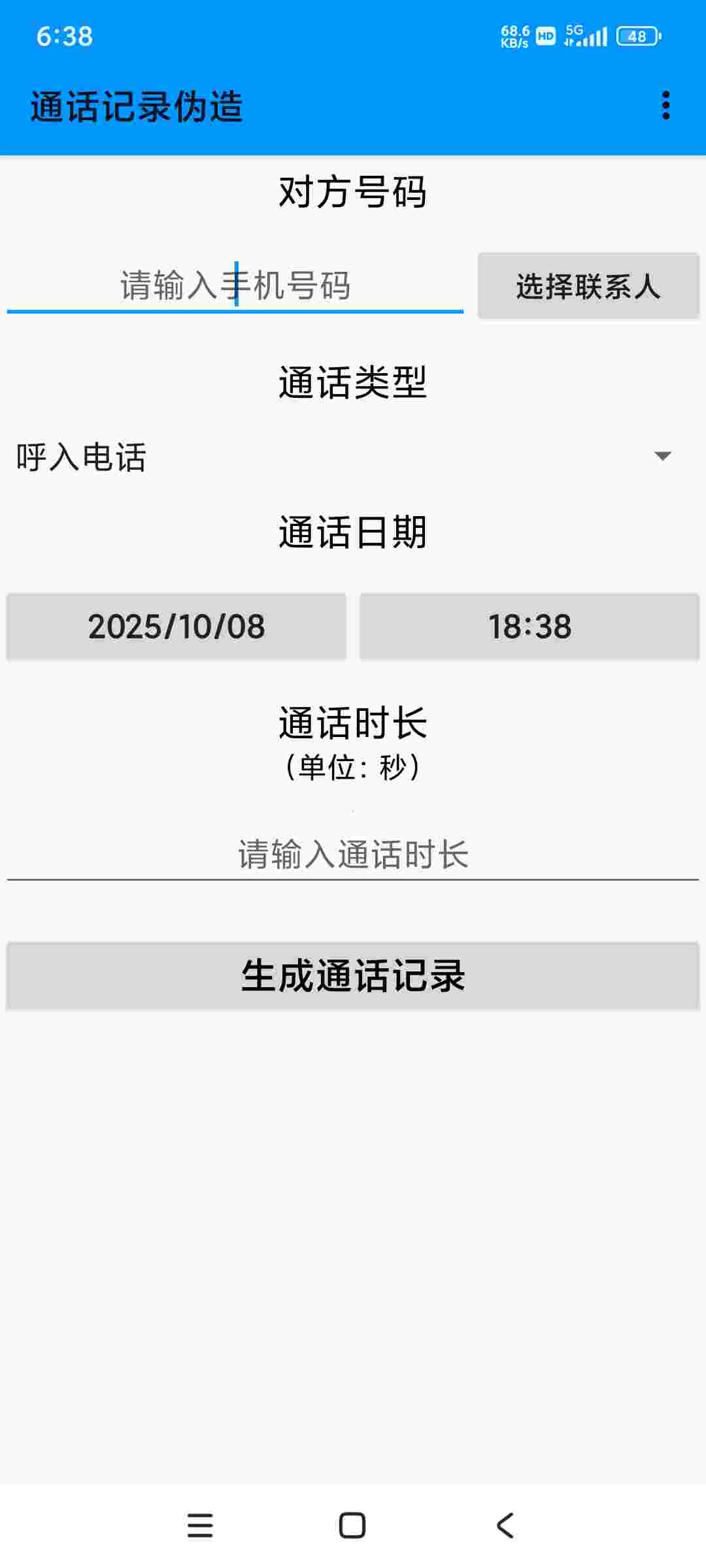706x1568 pixels.
Task: Open the time picker showing 18:38
Action: tap(529, 627)
